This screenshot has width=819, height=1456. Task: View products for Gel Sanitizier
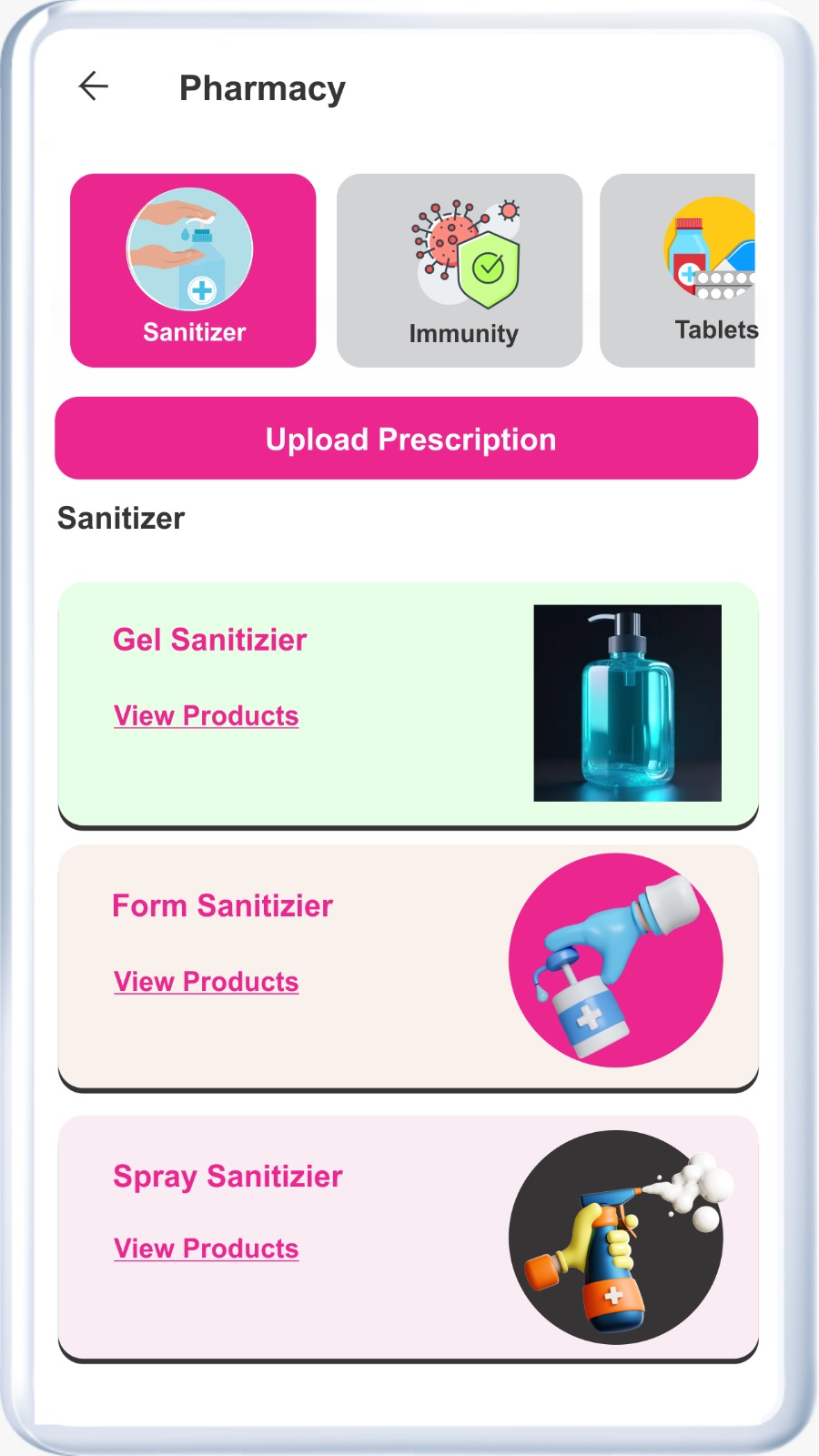pos(207,716)
